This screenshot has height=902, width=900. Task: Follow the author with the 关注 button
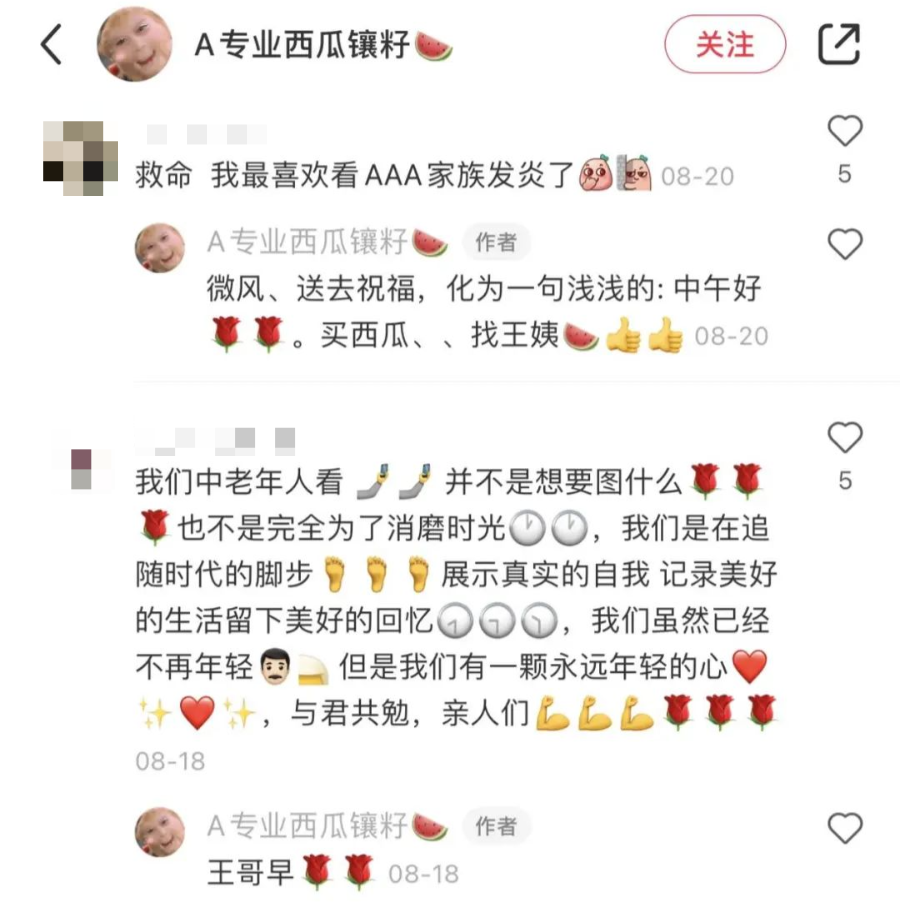(725, 45)
